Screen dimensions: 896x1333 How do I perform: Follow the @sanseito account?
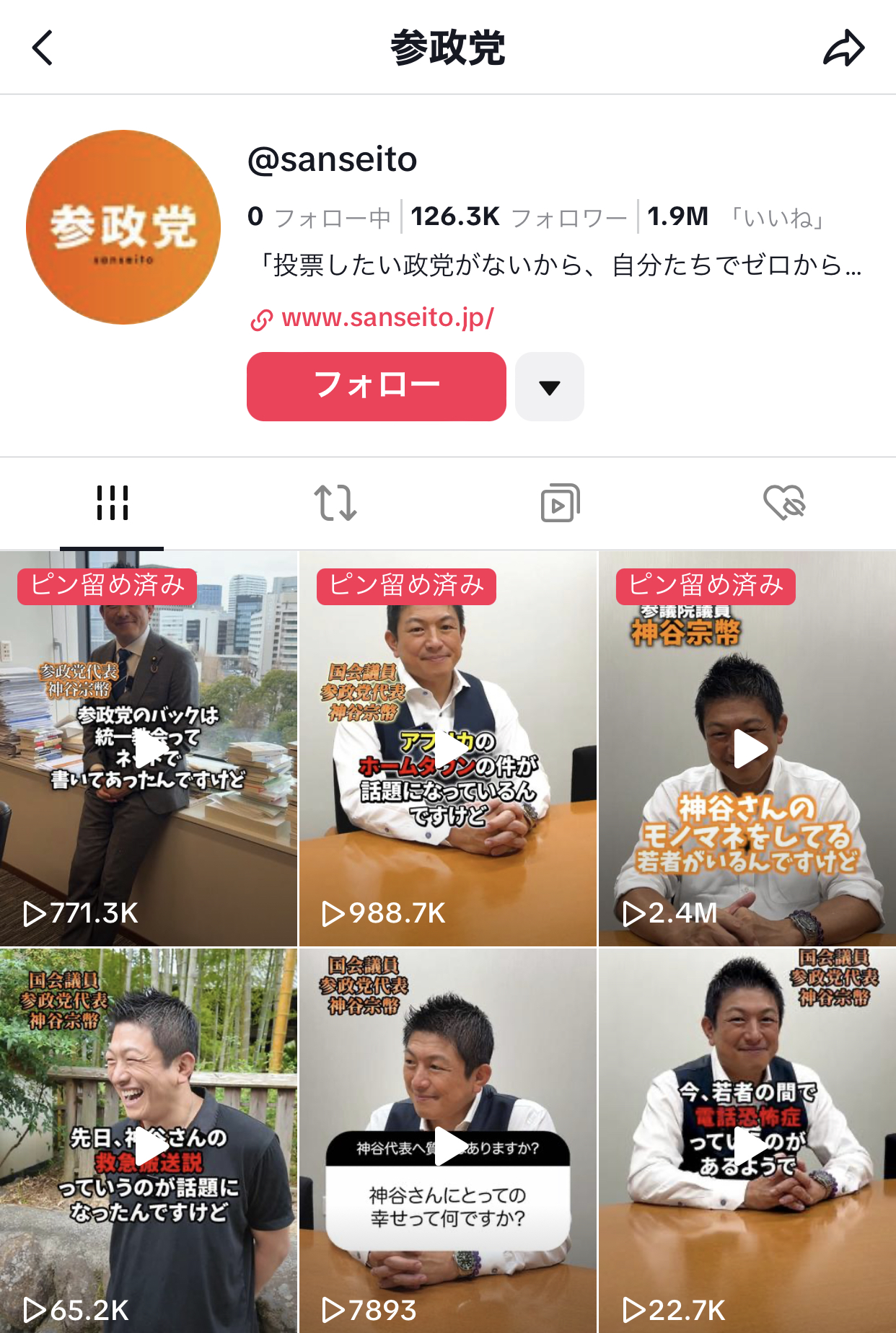point(376,386)
